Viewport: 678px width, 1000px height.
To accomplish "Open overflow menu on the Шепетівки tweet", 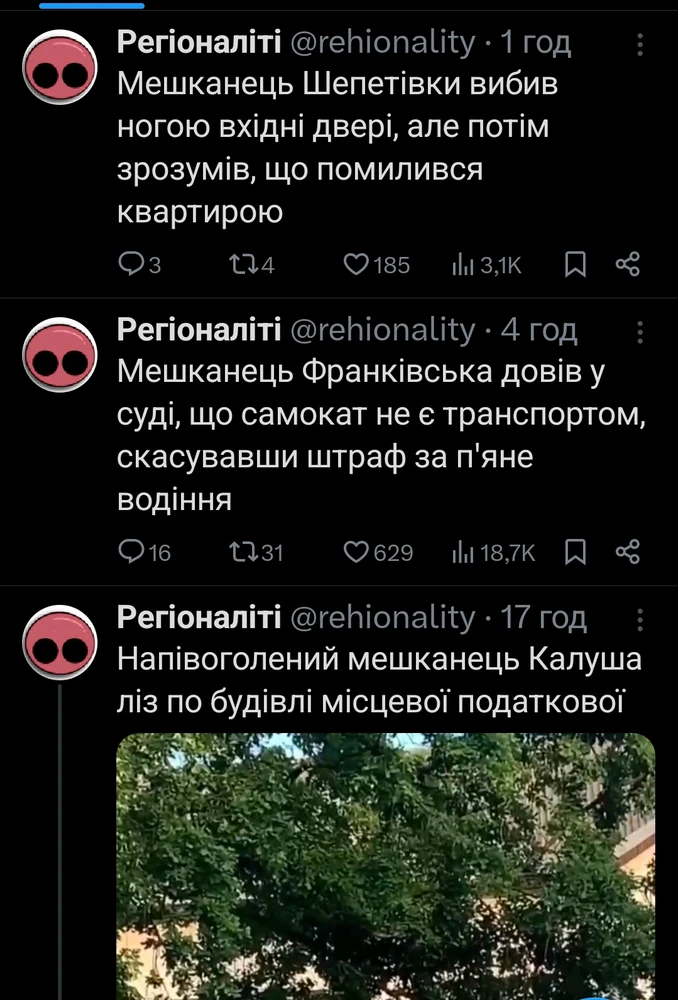I will point(641,44).
